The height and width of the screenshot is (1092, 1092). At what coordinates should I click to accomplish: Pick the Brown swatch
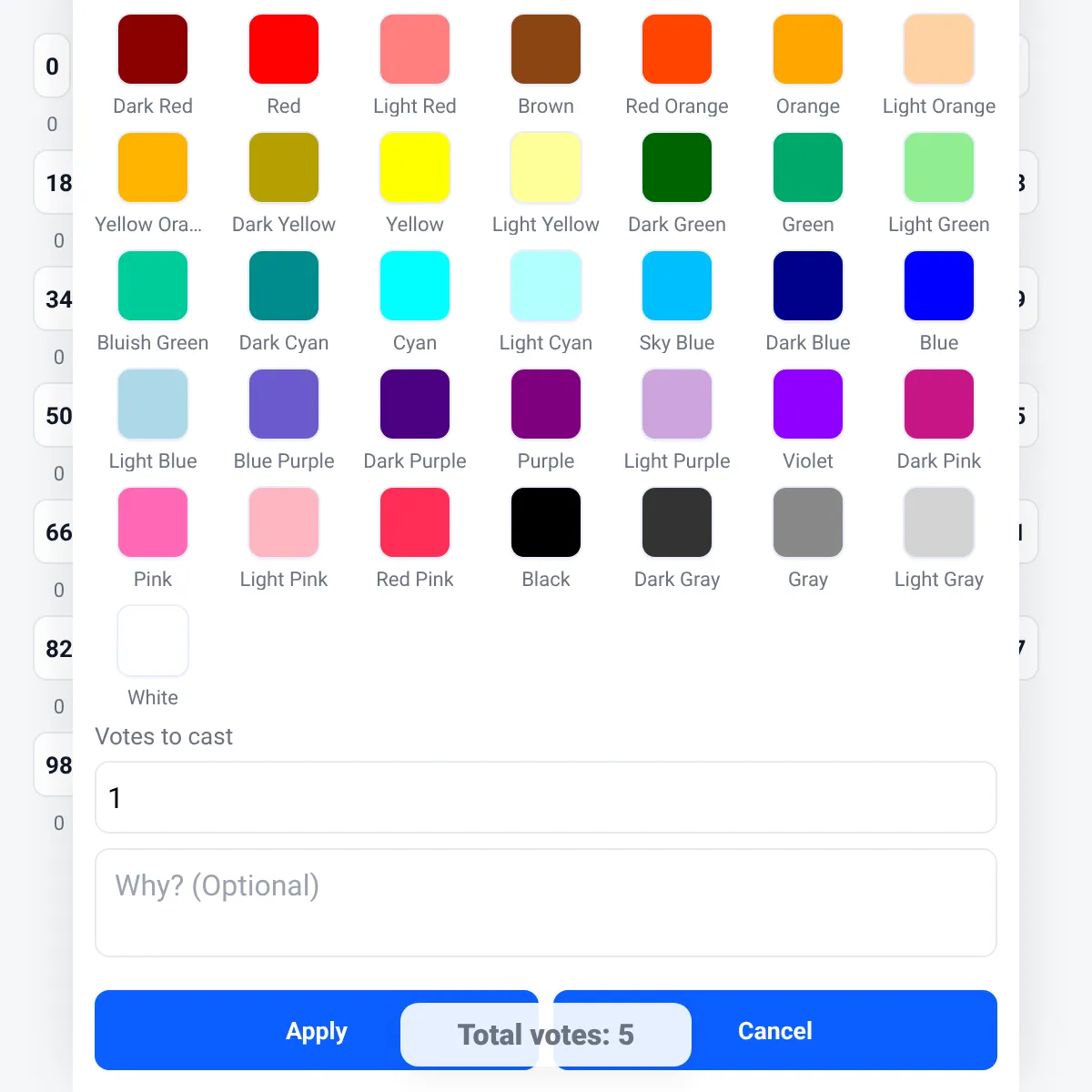click(x=546, y=49)
